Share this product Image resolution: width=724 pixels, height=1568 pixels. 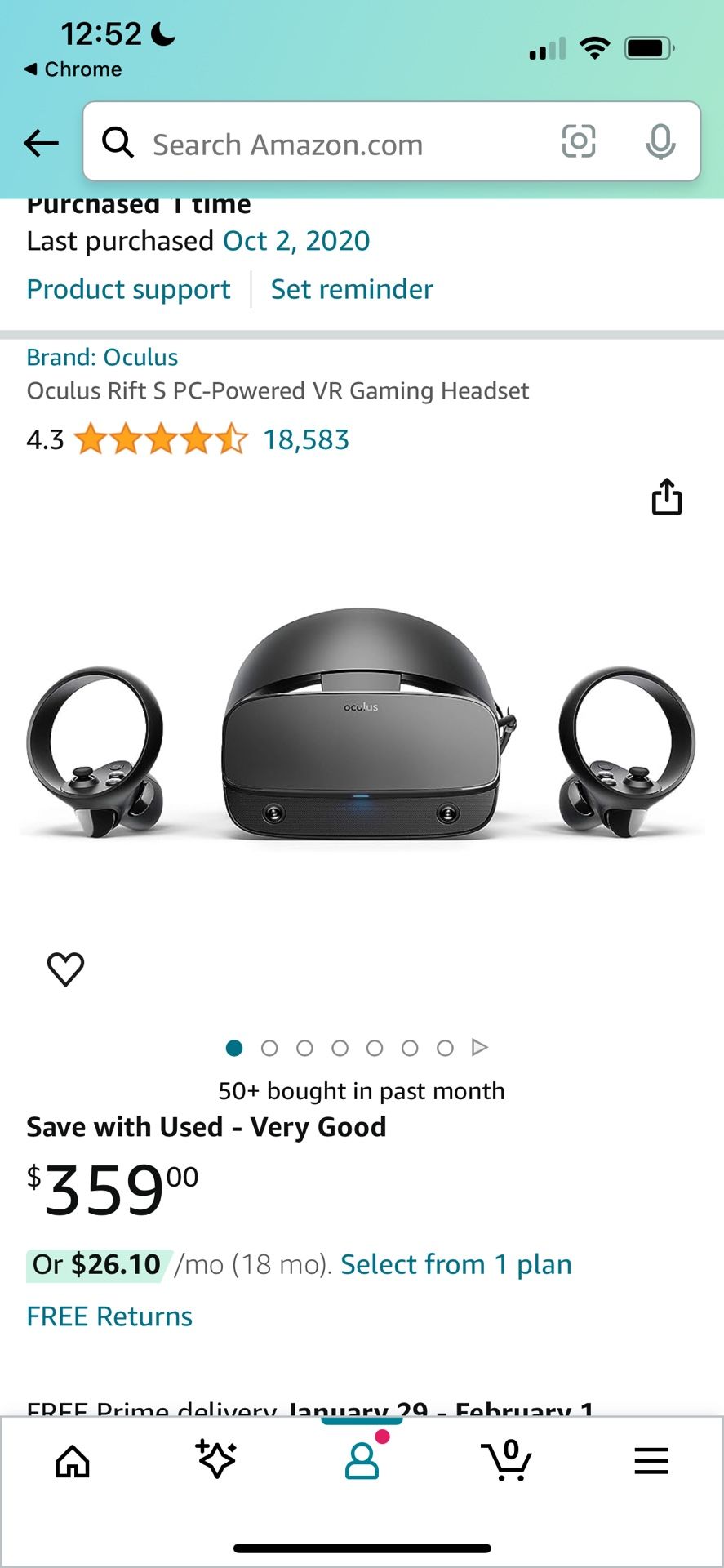[x=667, y=497]
